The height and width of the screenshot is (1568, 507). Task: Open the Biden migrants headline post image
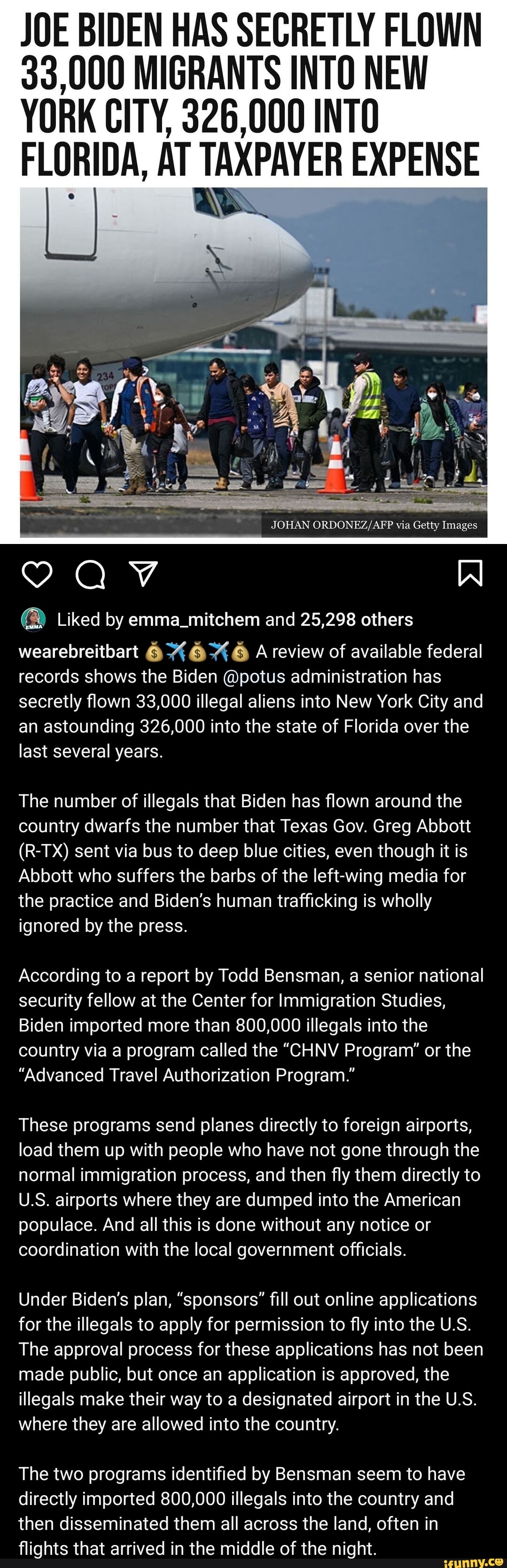click(x=253, y=362)
